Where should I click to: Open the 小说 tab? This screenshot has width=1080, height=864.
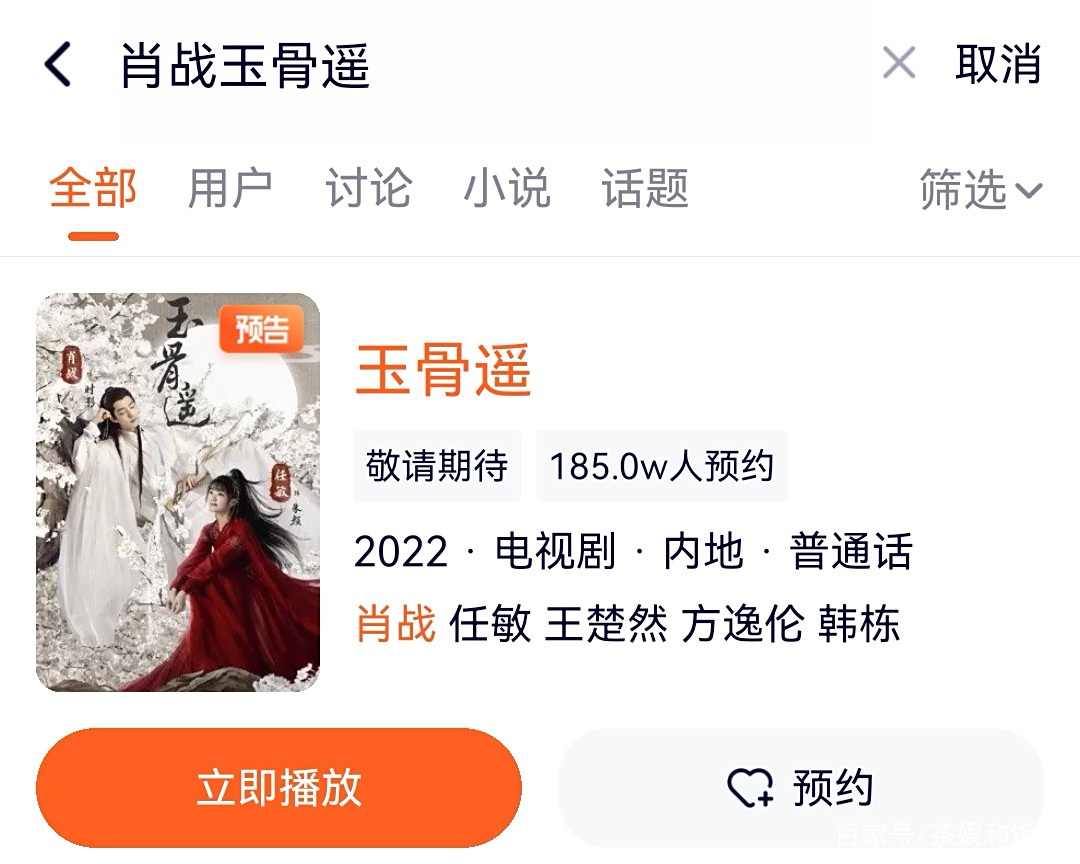[x=506, y=188]
